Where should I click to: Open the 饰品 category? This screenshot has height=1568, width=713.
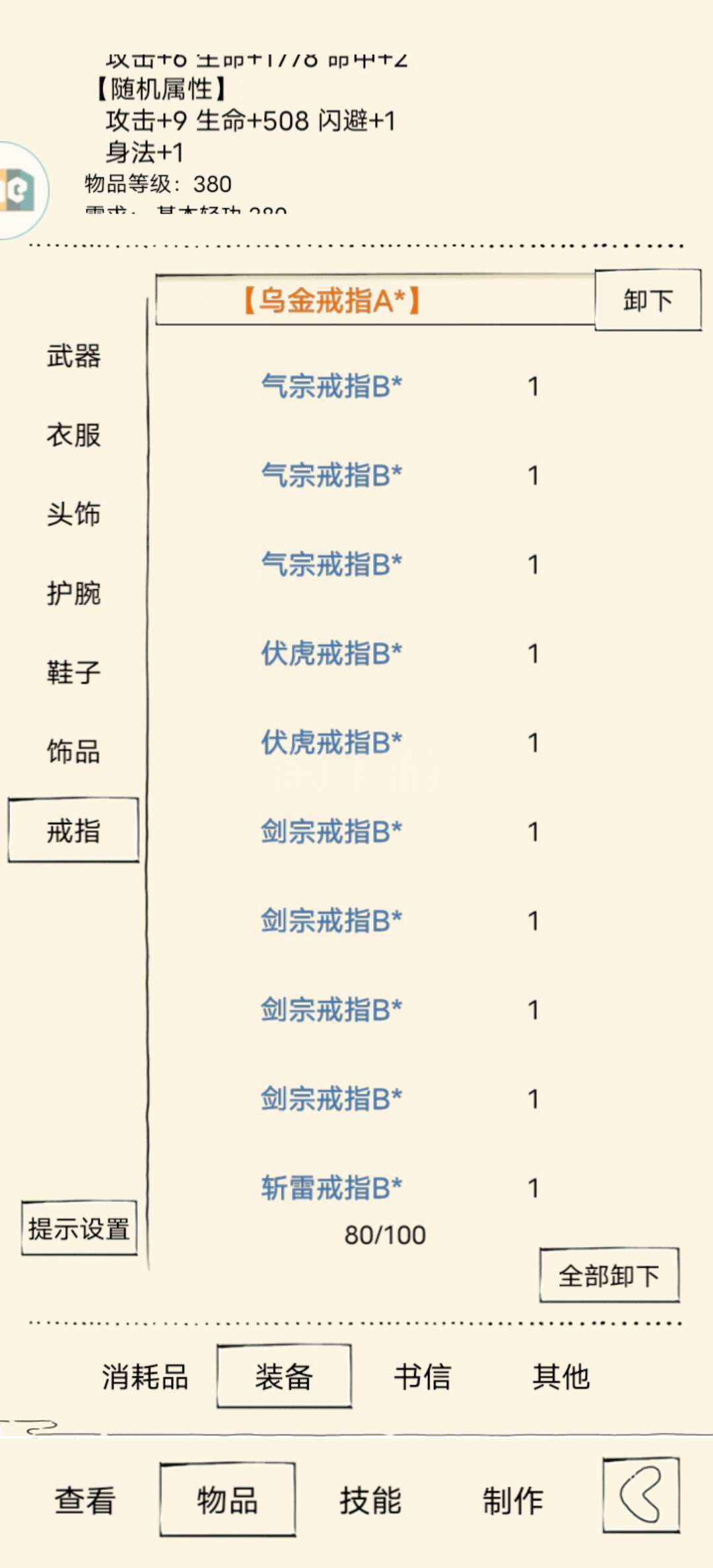[x=73, y=752]
